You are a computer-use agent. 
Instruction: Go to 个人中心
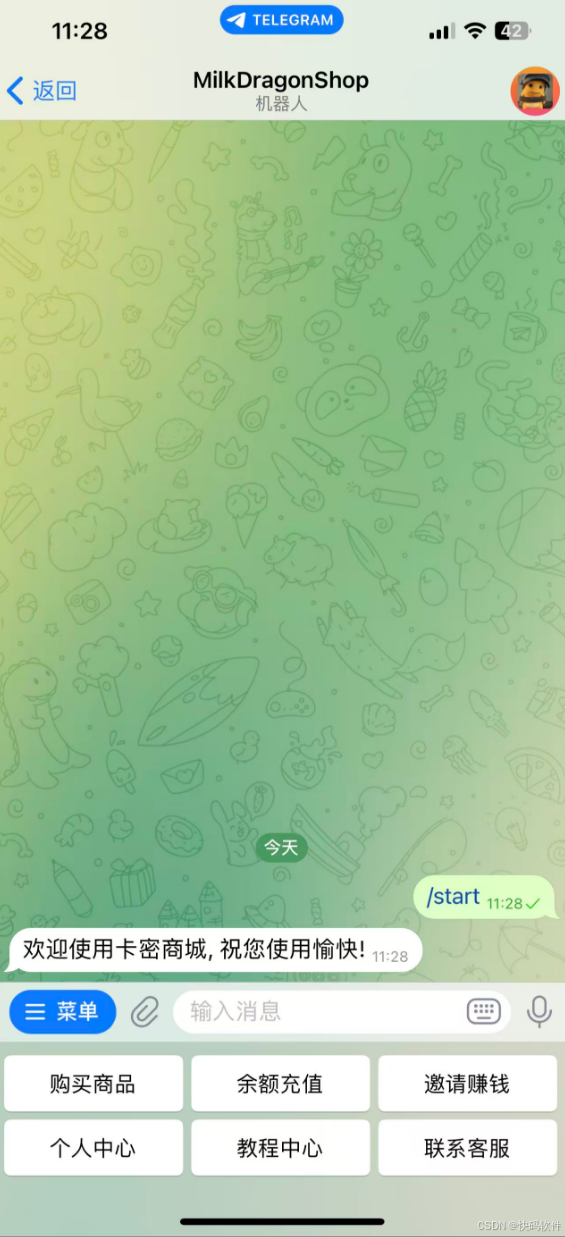[x=93, y=1148]
